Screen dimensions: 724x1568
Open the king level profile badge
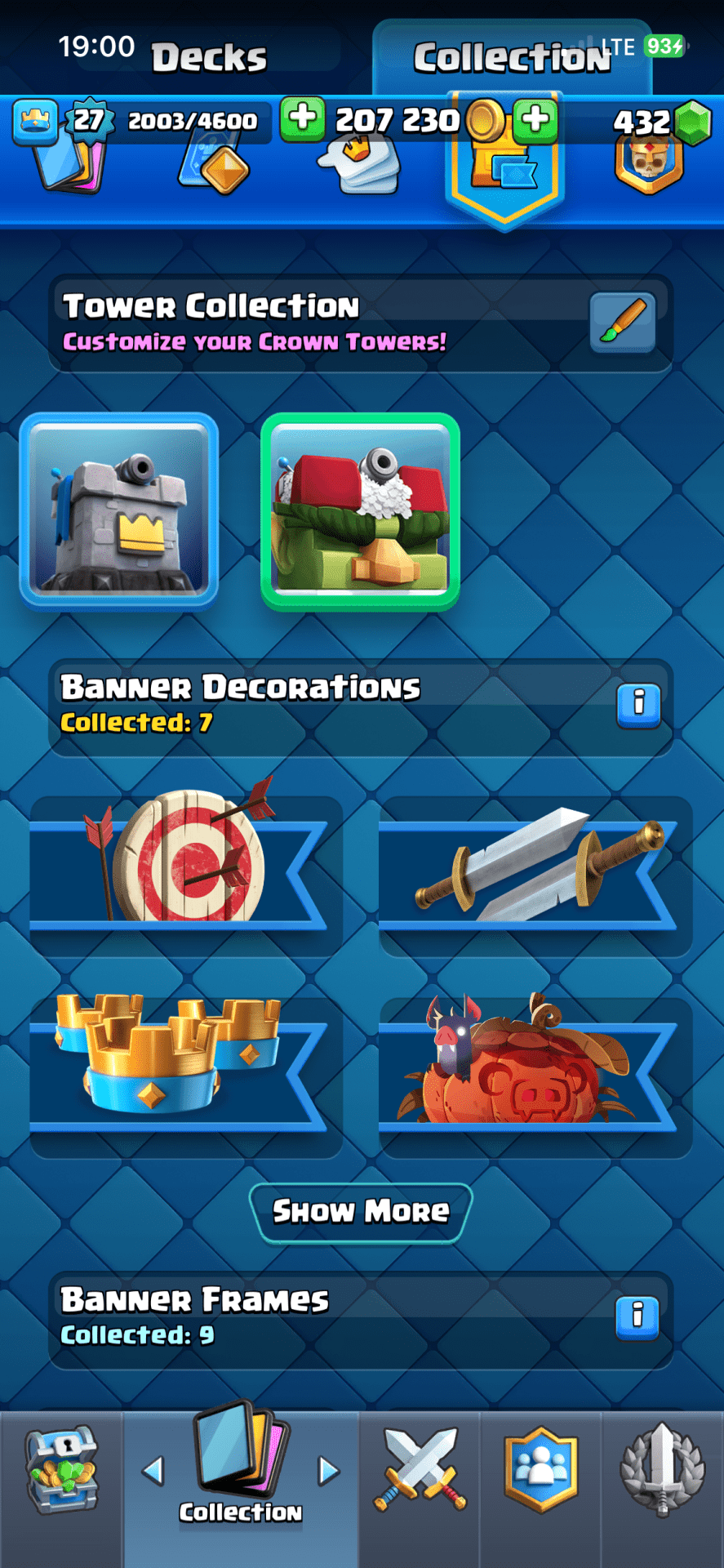35,121
